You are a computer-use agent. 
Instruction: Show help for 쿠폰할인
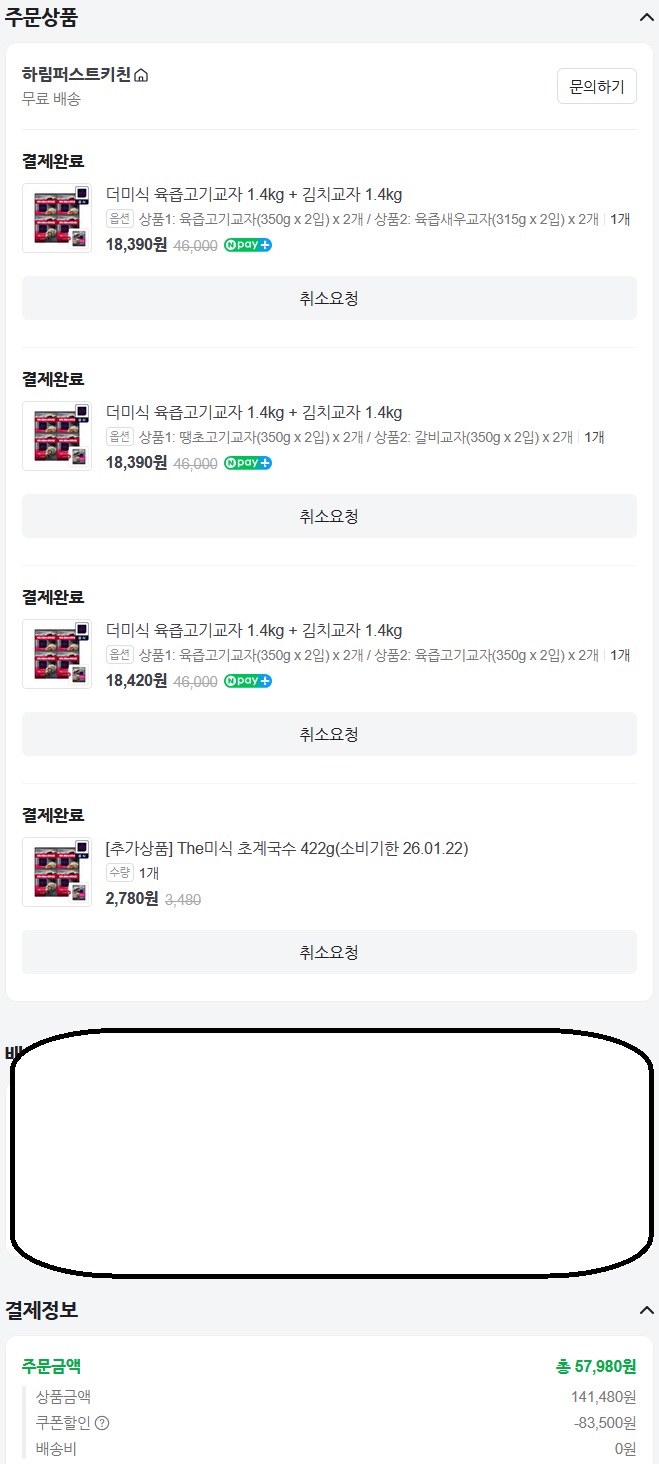102,1423
